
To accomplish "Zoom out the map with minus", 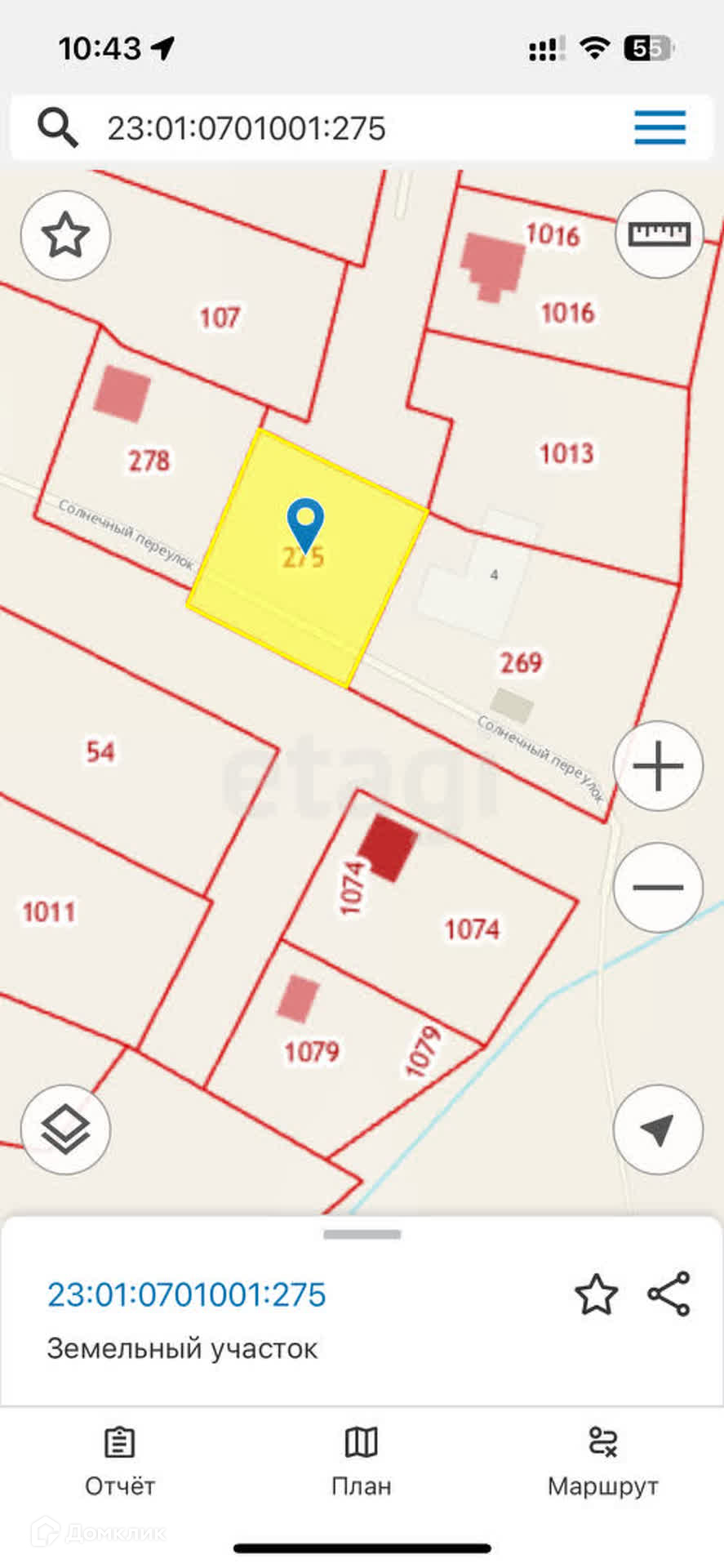I will pyautogui.click(x=658, y=887).
